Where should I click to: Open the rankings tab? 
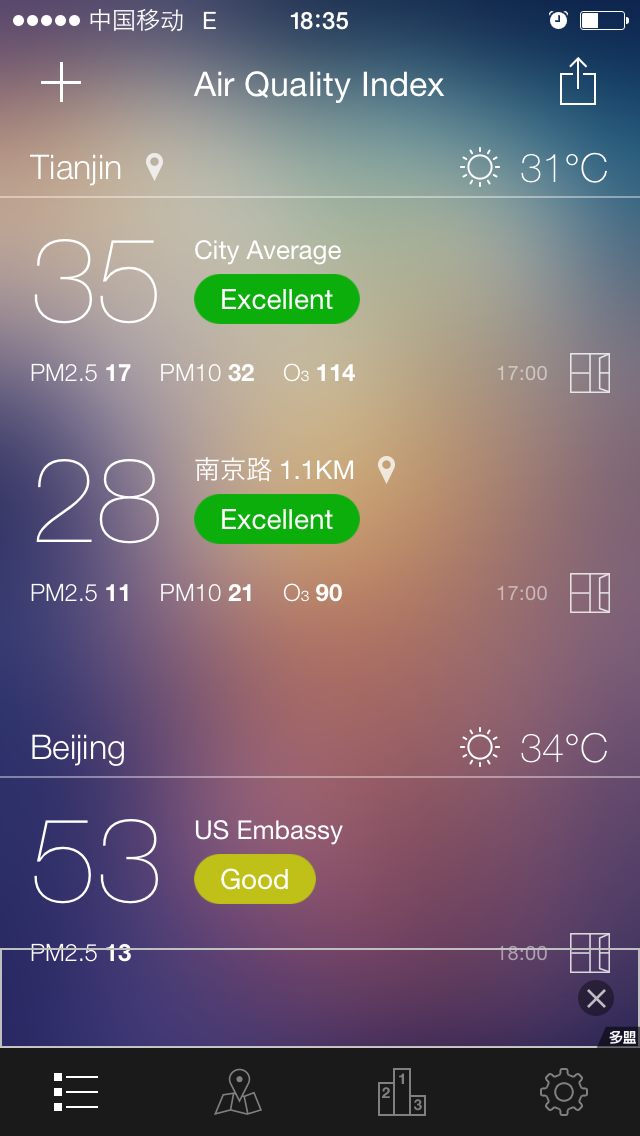(x=401, y=1092)
